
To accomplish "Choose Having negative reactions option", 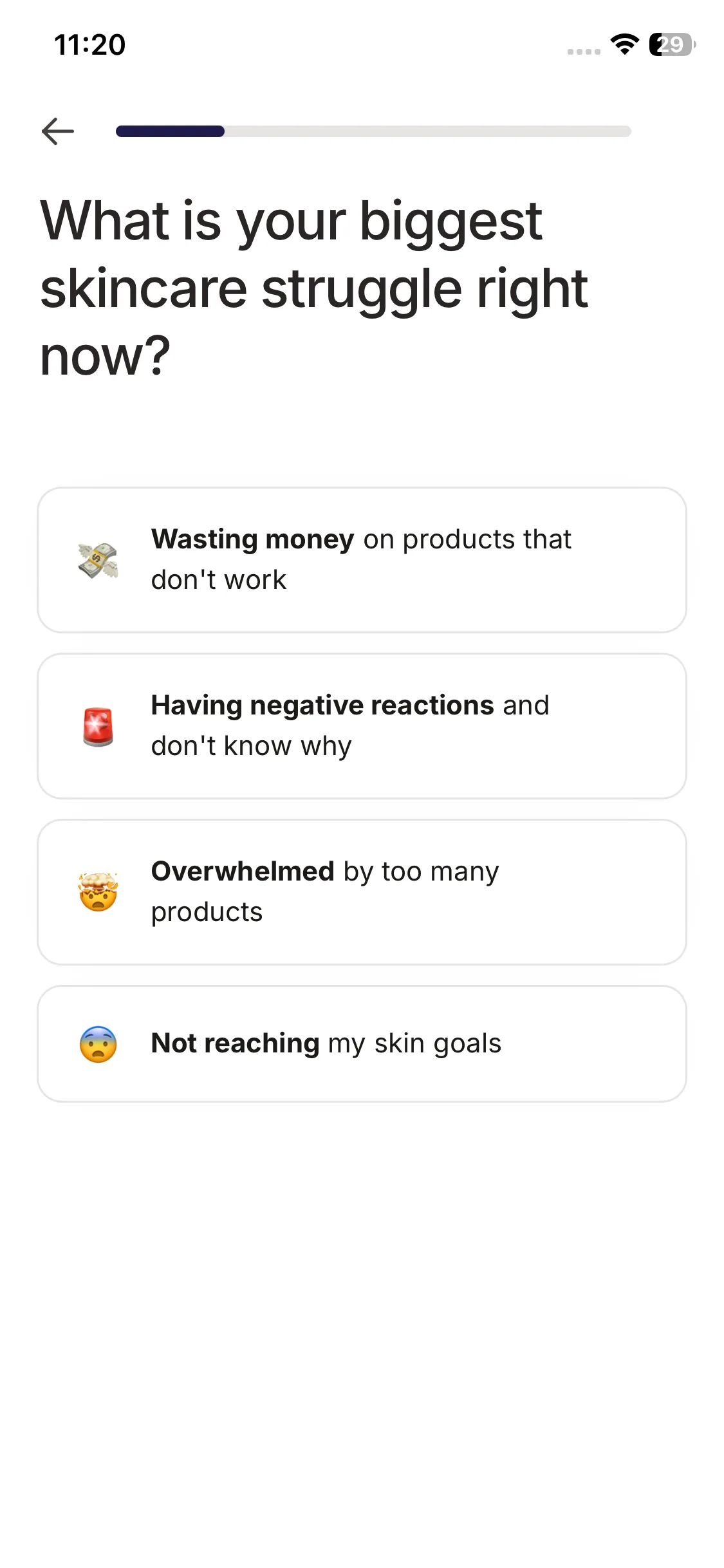I will coord(362,726).
